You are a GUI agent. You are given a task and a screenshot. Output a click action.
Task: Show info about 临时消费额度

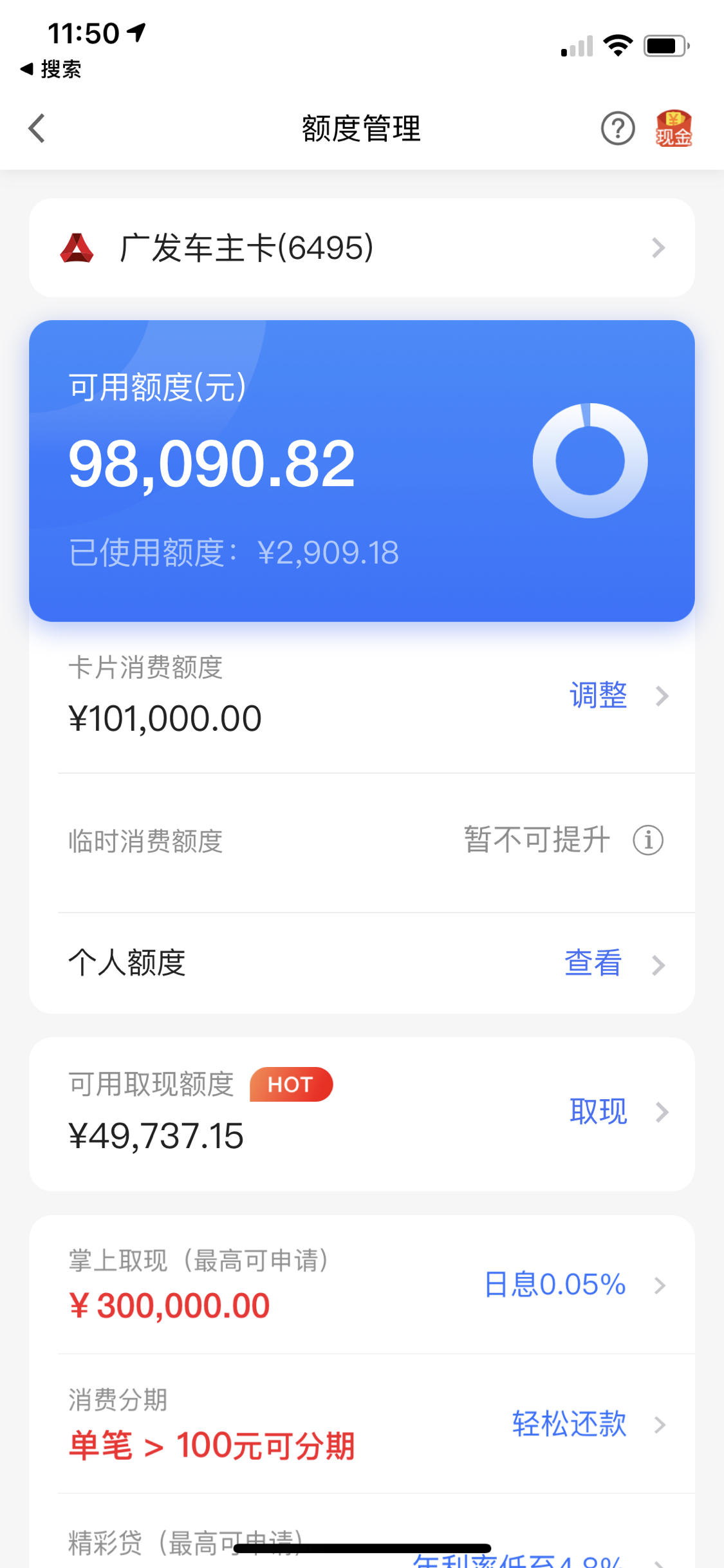(x=648, y=840)
